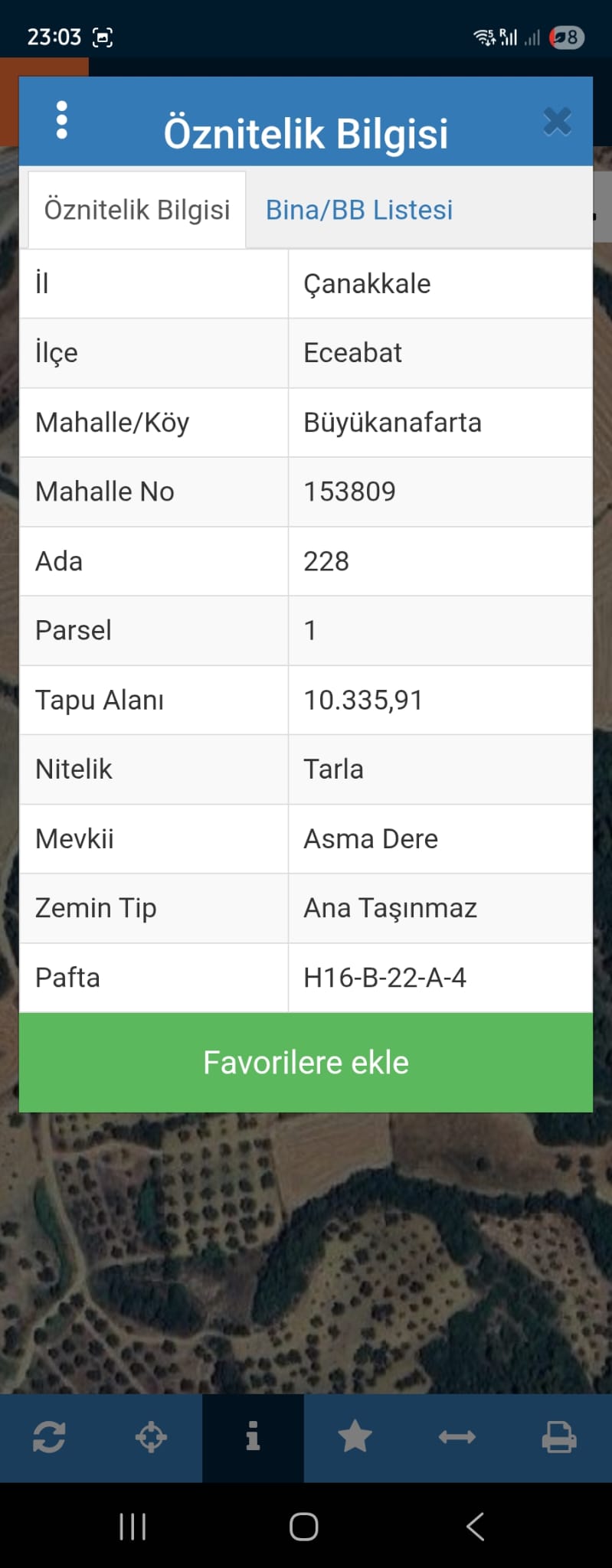Select the Öznitelik Bilgisi tab
Screen dimensions: 612x1568
tap(137, 210)
